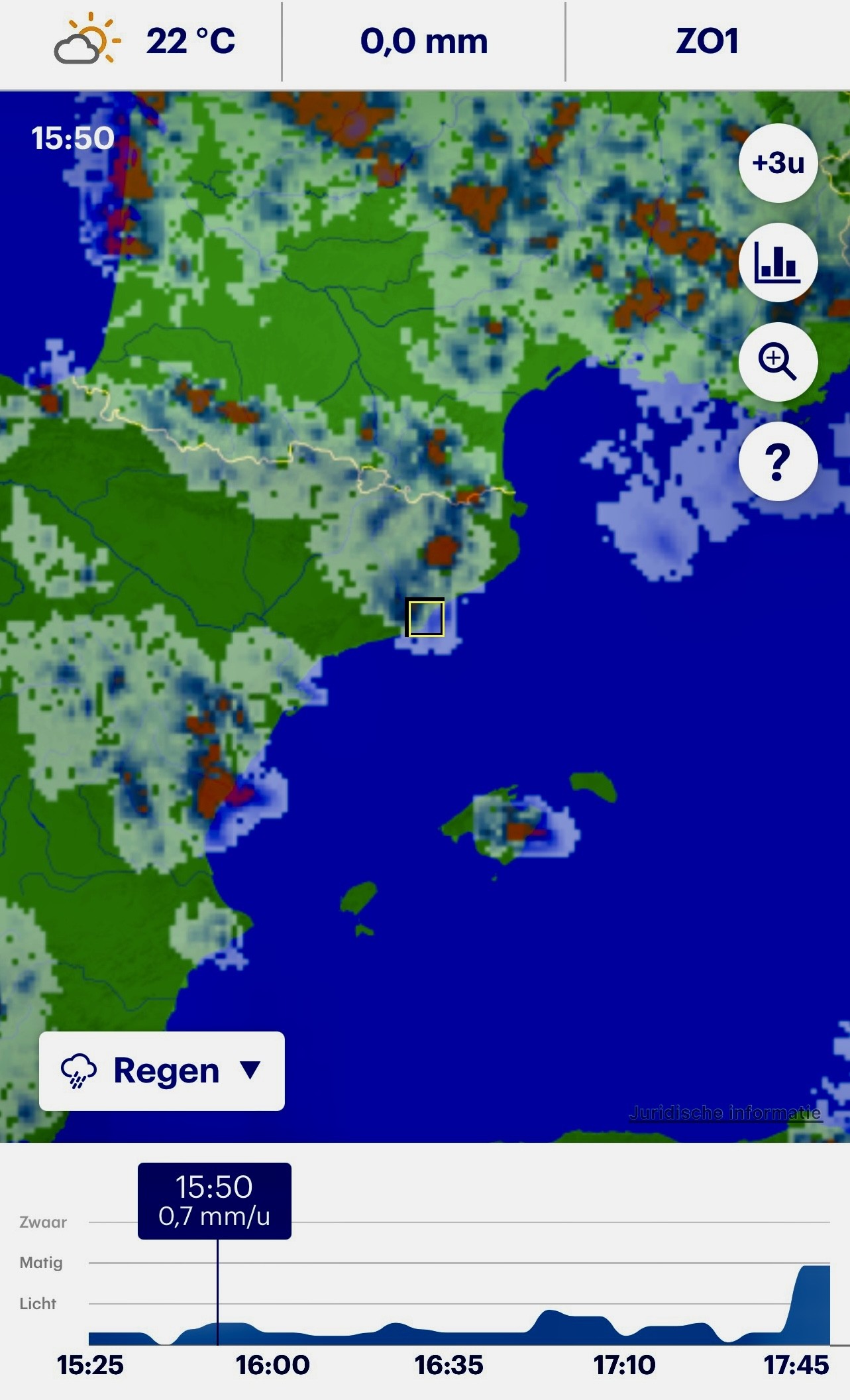Expand the Regen layer dropdown
Viewport: 850px width, 1400px height.
(x=162, y=1071)
